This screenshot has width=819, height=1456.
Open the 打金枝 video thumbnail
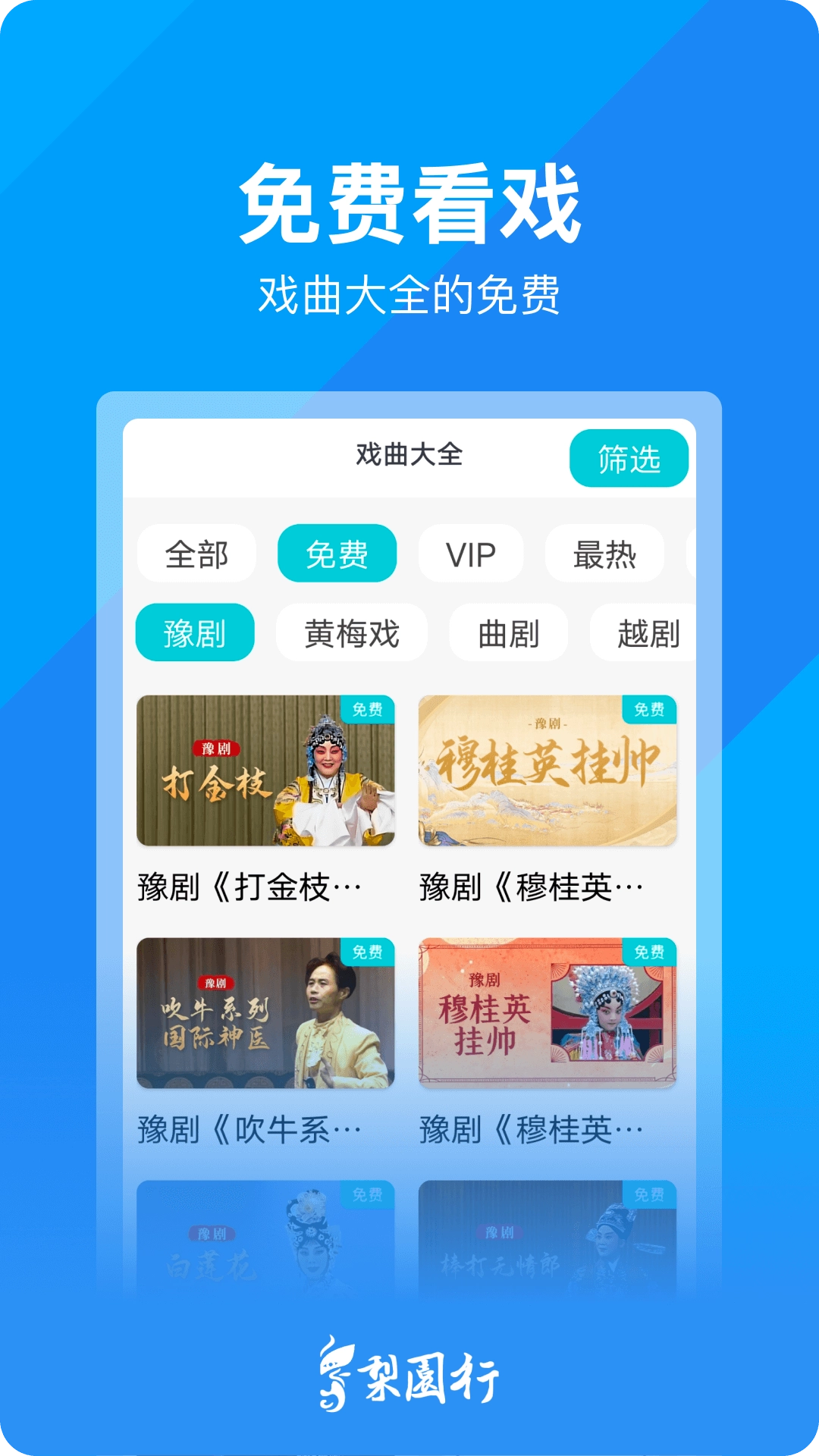pos(265,770)
